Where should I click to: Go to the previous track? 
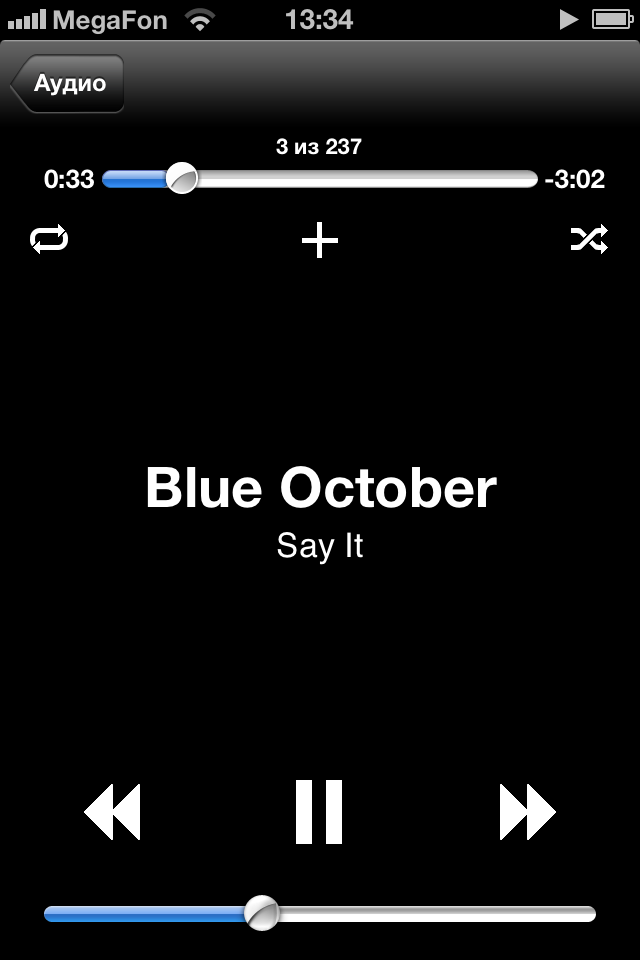[112, 812]
